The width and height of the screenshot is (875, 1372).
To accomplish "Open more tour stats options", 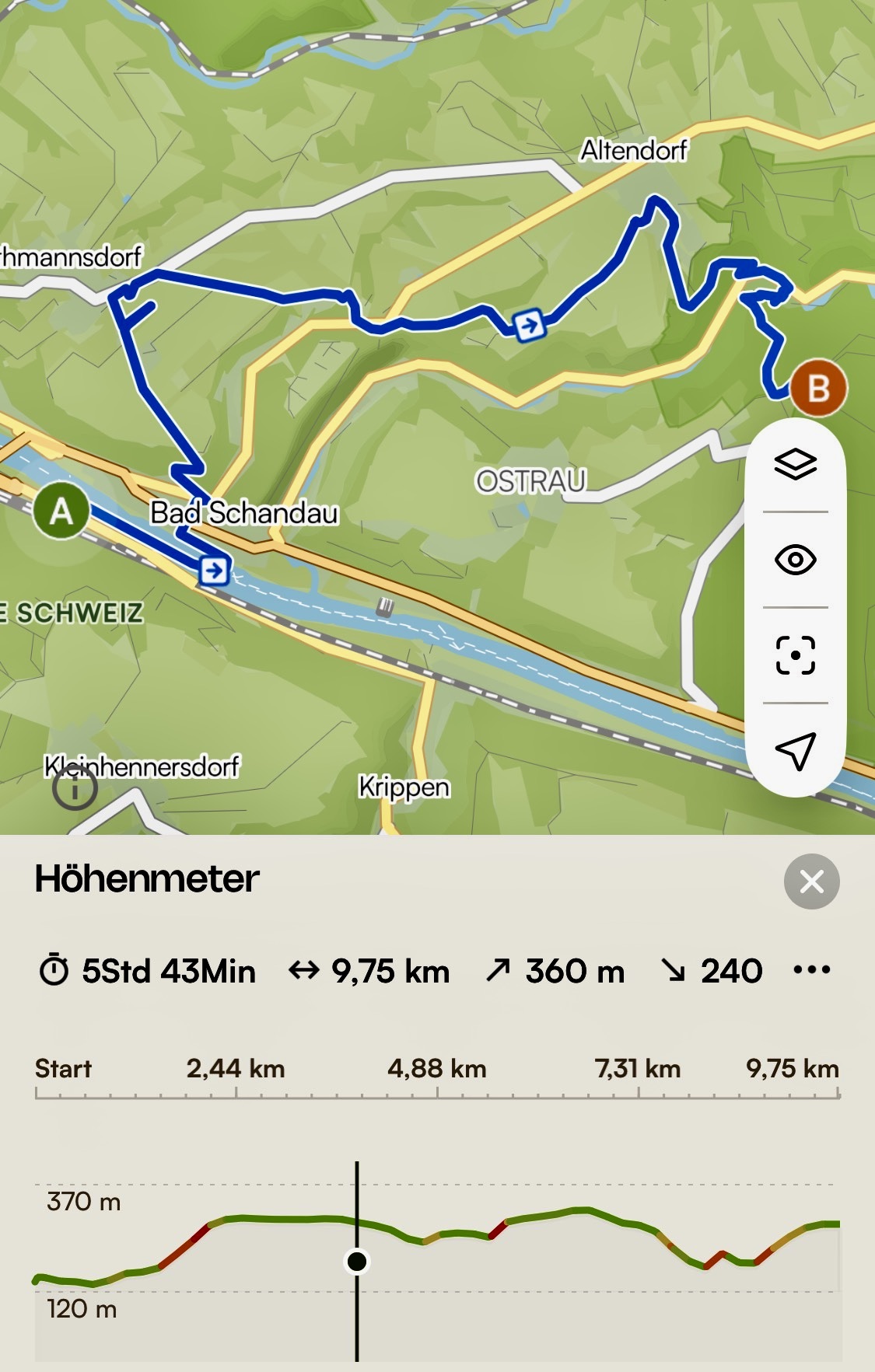I will point(812,970).
